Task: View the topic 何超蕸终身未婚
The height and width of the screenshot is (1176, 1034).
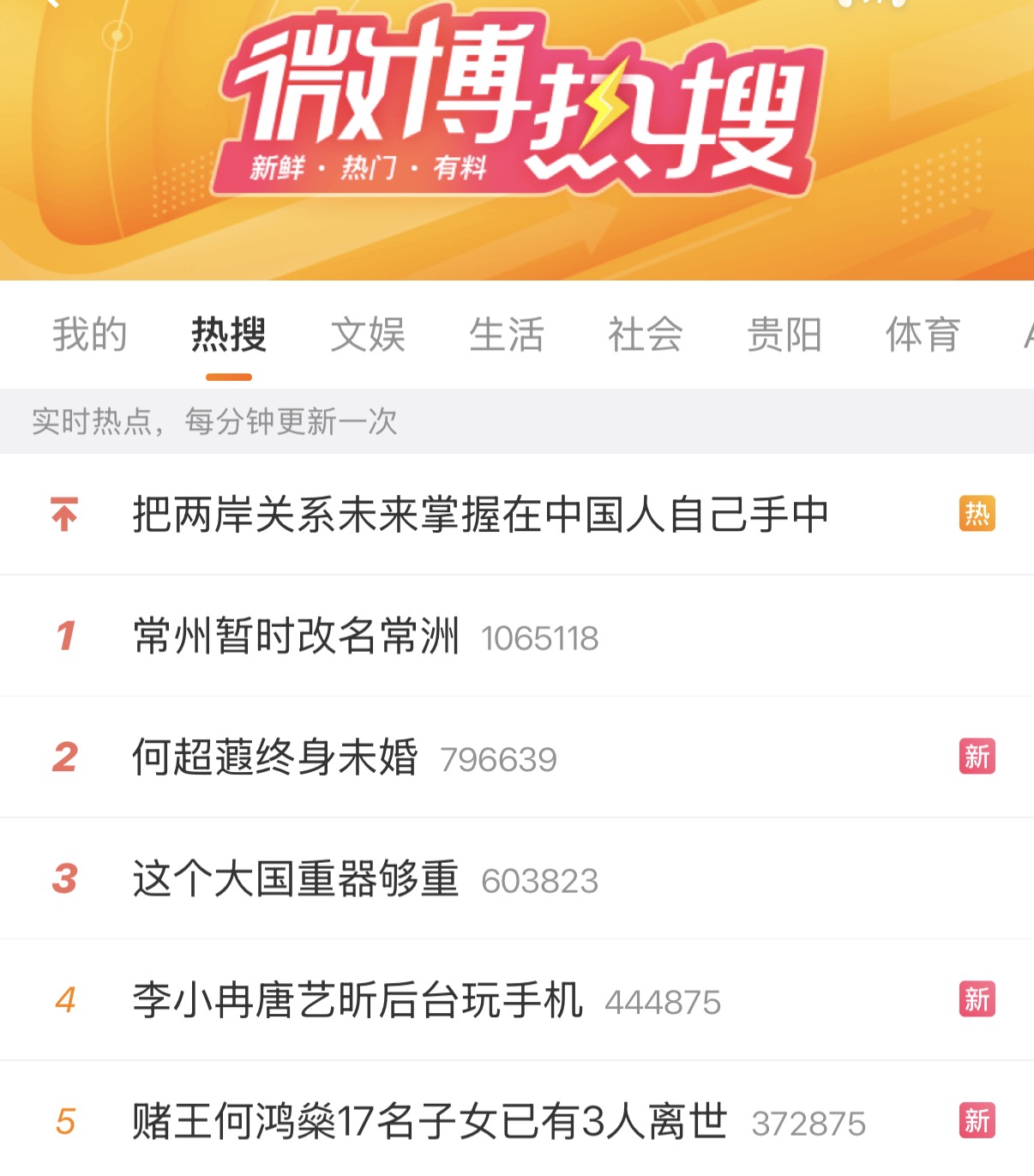Action: pyautogui.click(x=275, y=757)
